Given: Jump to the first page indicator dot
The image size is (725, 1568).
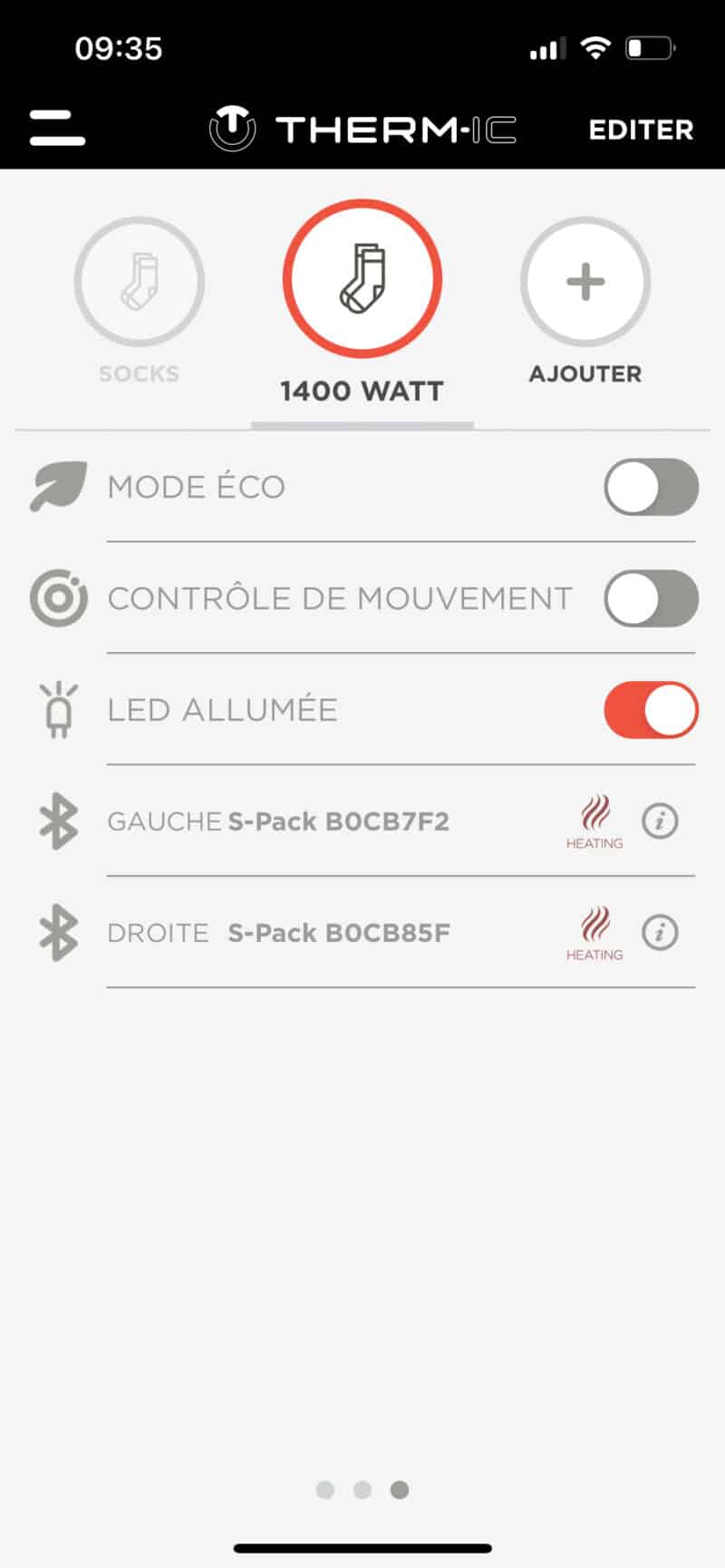Looking at the screenshot, I should [325, 1490].
